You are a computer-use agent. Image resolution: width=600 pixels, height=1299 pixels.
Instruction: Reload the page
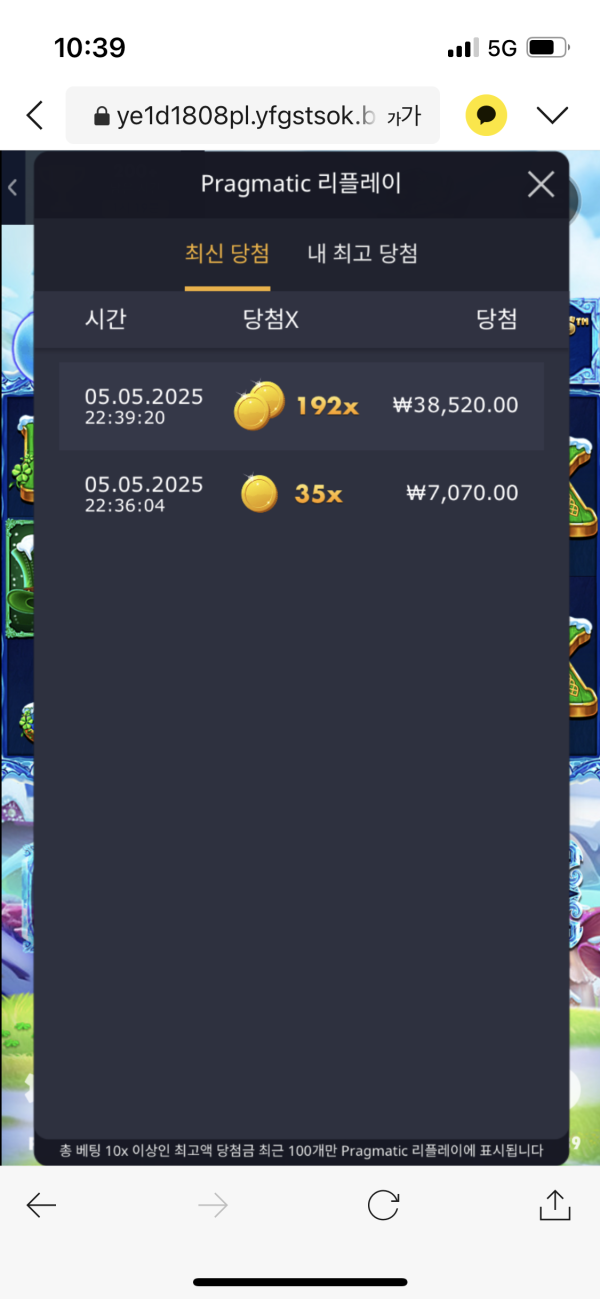click(x=383, y=1205)
